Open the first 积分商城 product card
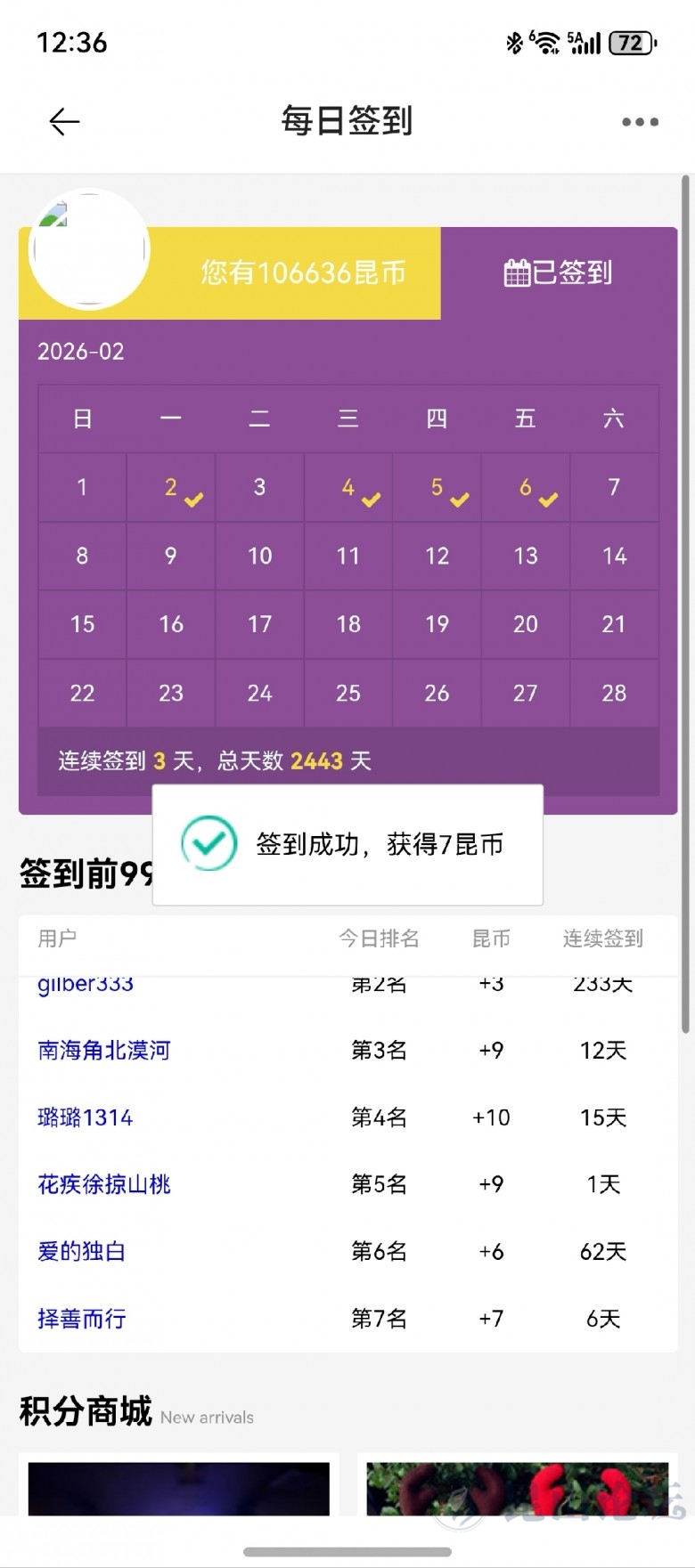This screenshot has width=695, height=1568. [x=178, y=1487]
